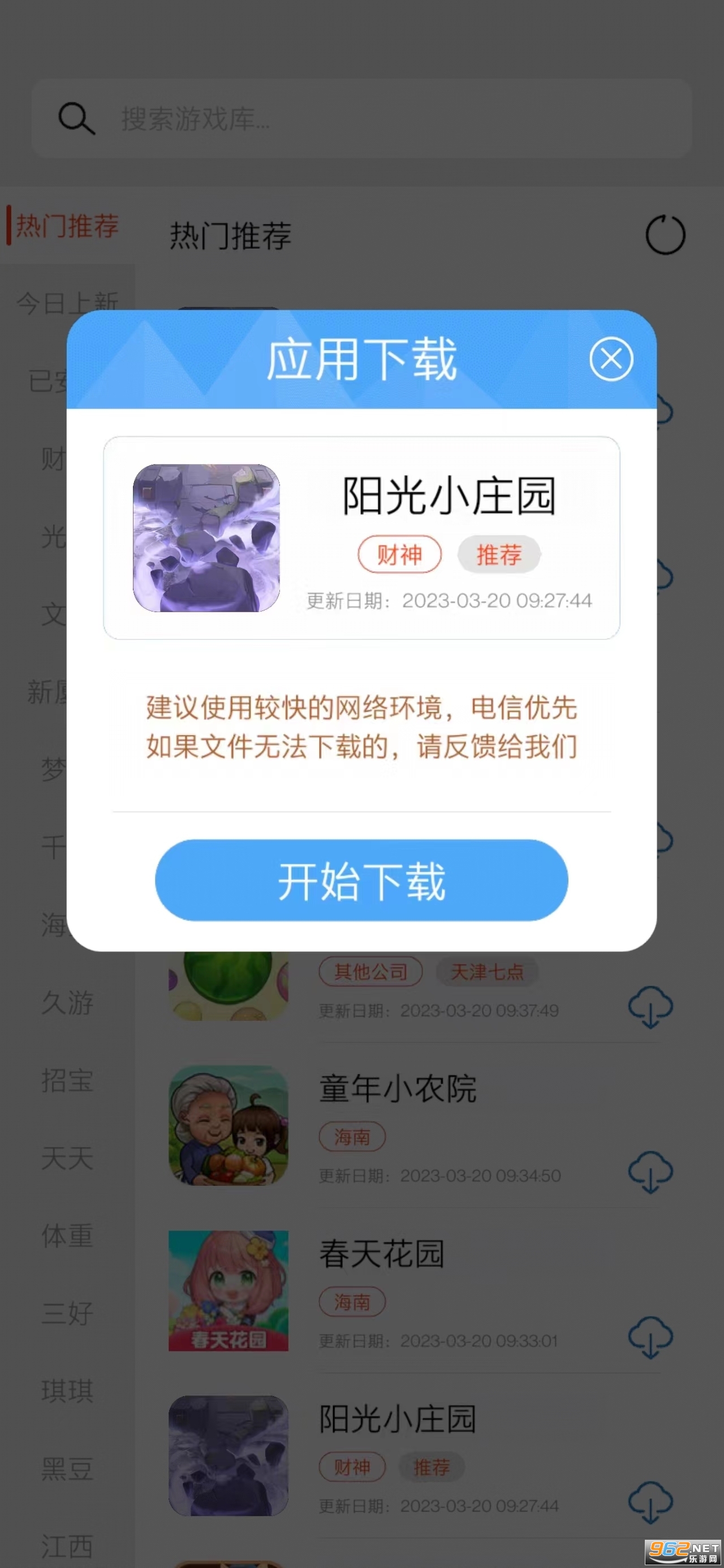Switch to the 招宝 category

coord(67,1080)
